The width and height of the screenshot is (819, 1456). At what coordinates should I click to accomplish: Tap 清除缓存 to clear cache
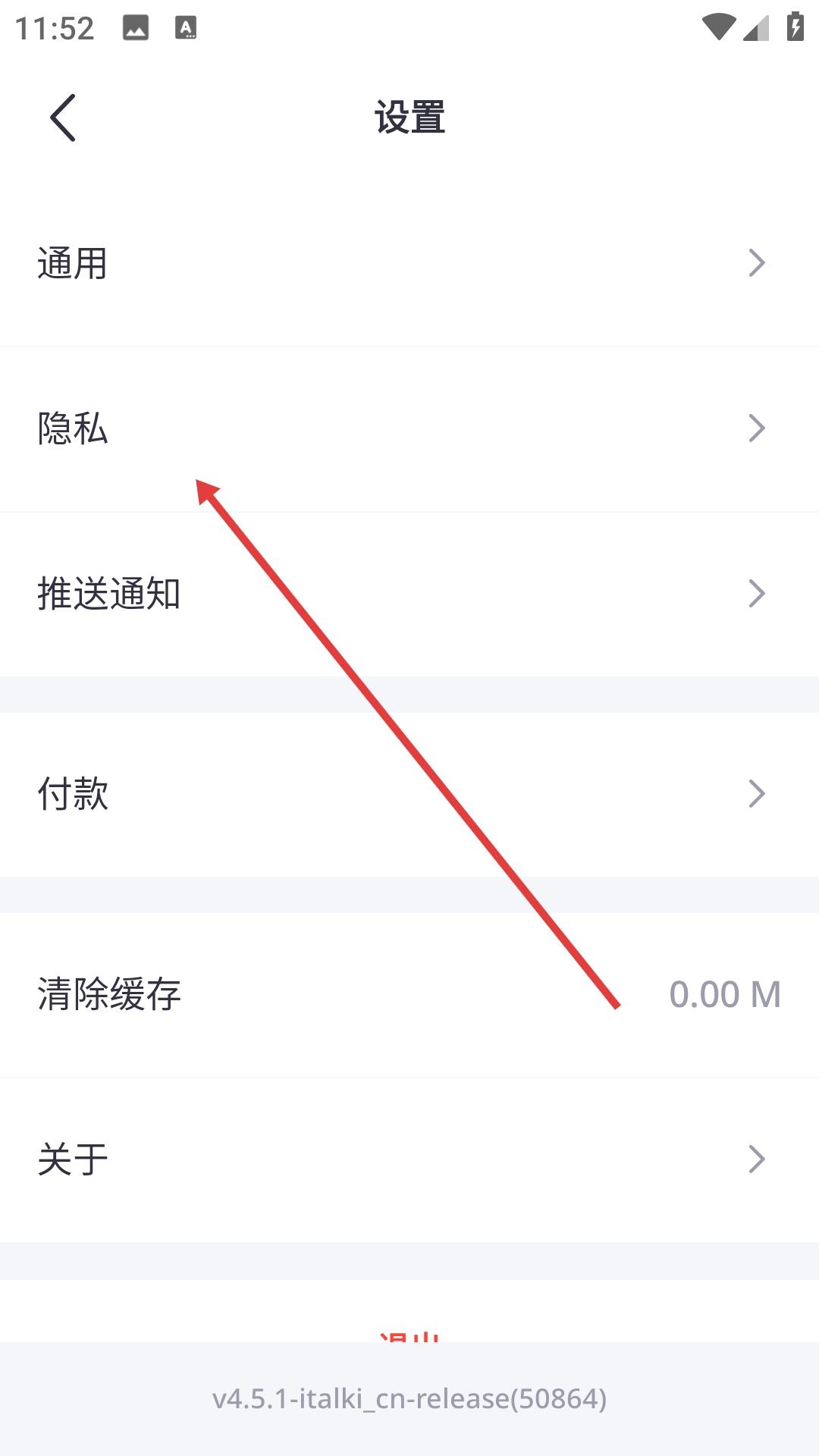(409, 994)
